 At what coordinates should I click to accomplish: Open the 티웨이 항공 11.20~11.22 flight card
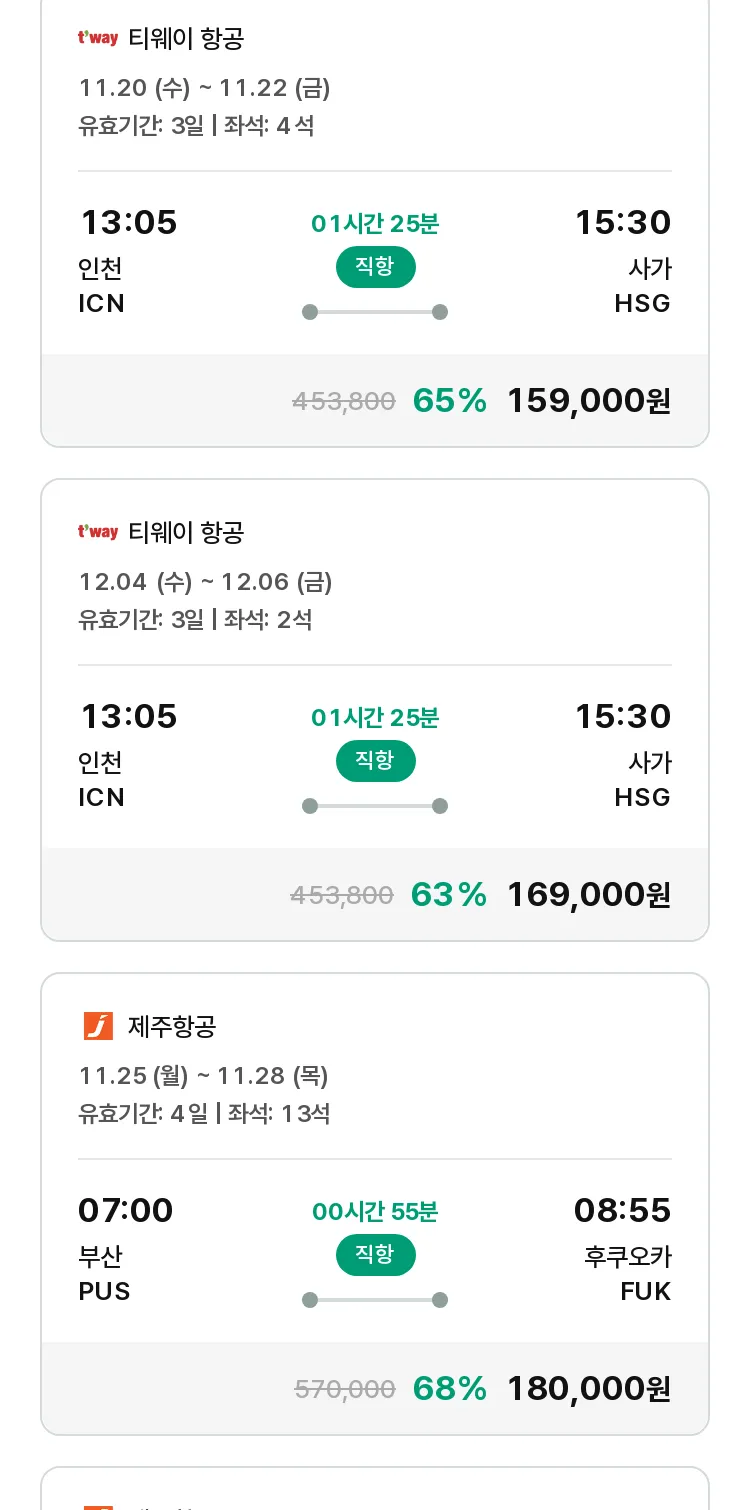(375, 222)
